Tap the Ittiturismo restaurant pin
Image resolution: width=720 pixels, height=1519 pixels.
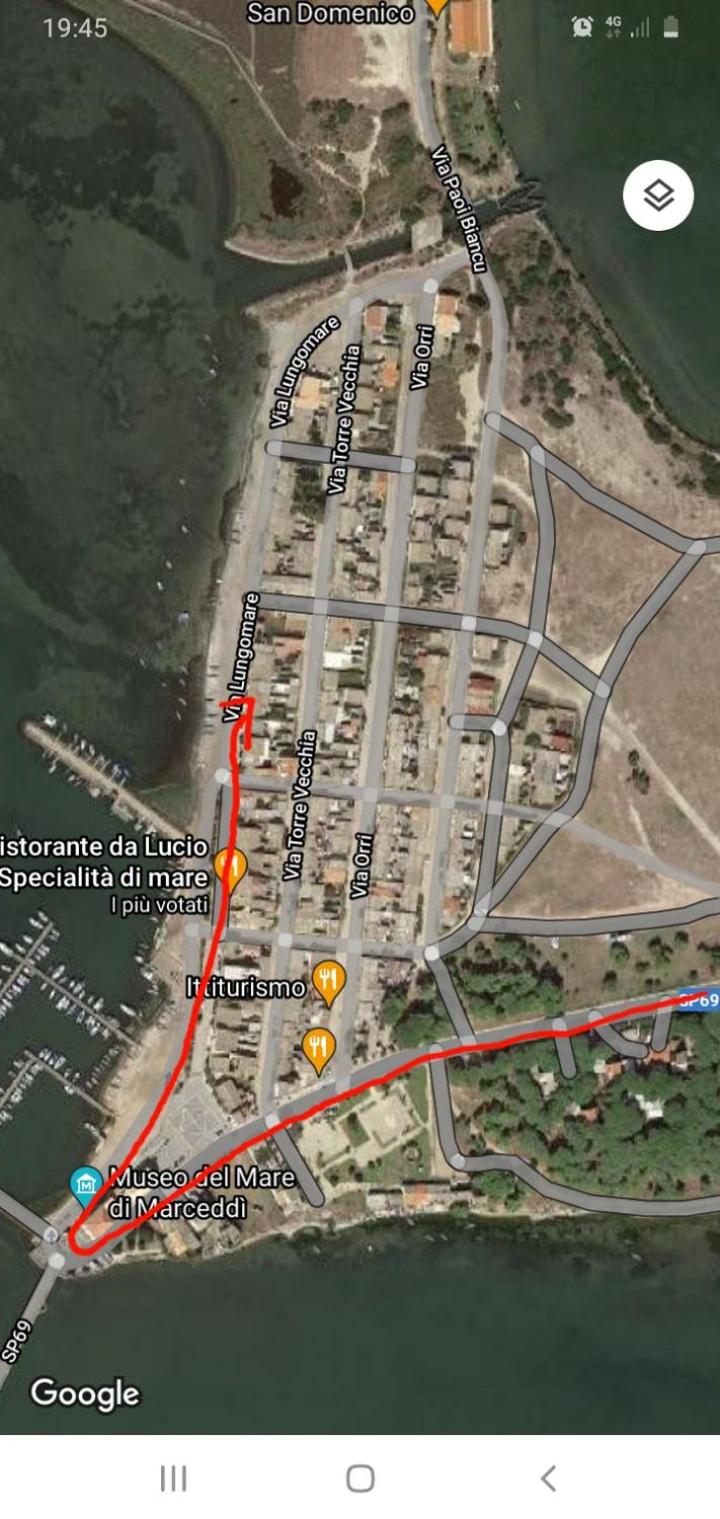(328, 983)
